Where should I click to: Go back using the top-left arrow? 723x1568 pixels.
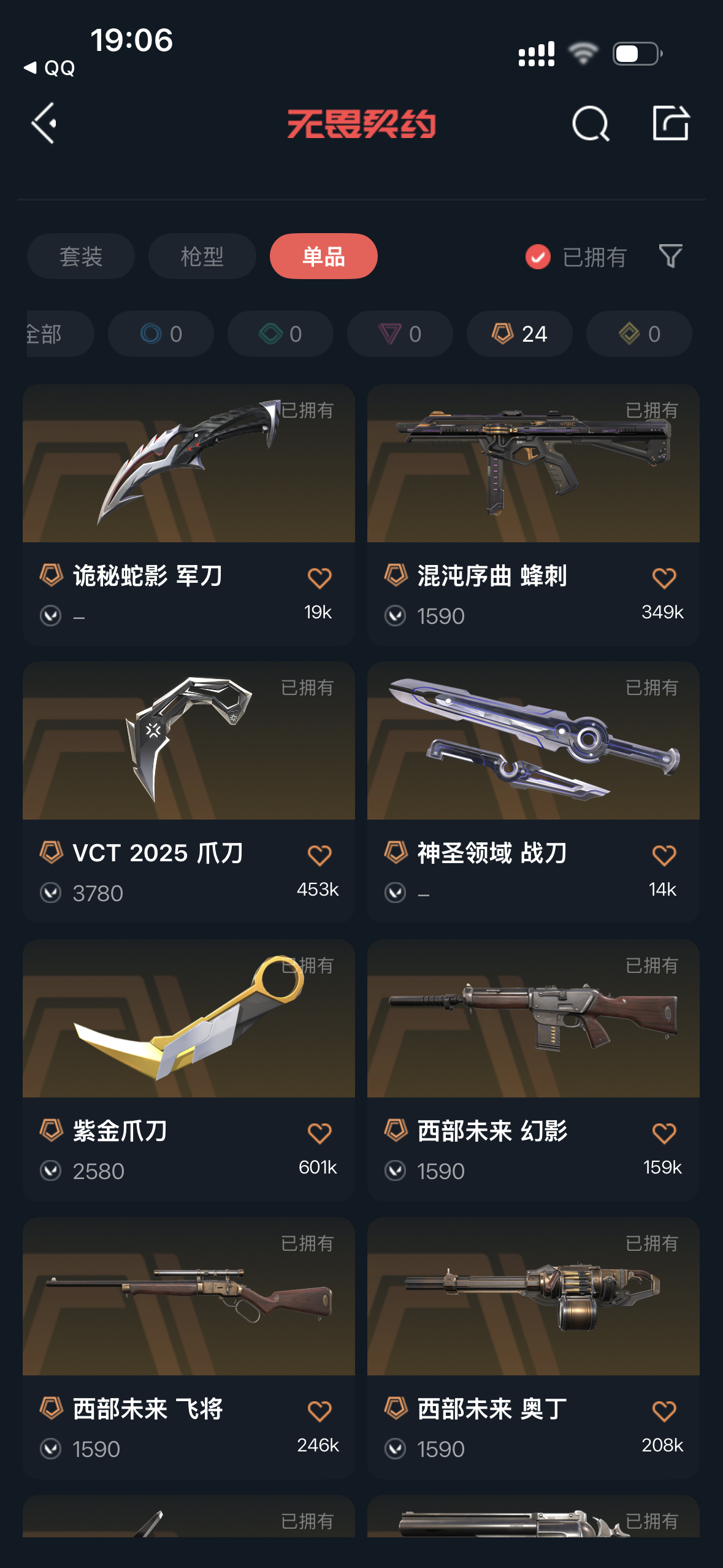pos(44,123)
